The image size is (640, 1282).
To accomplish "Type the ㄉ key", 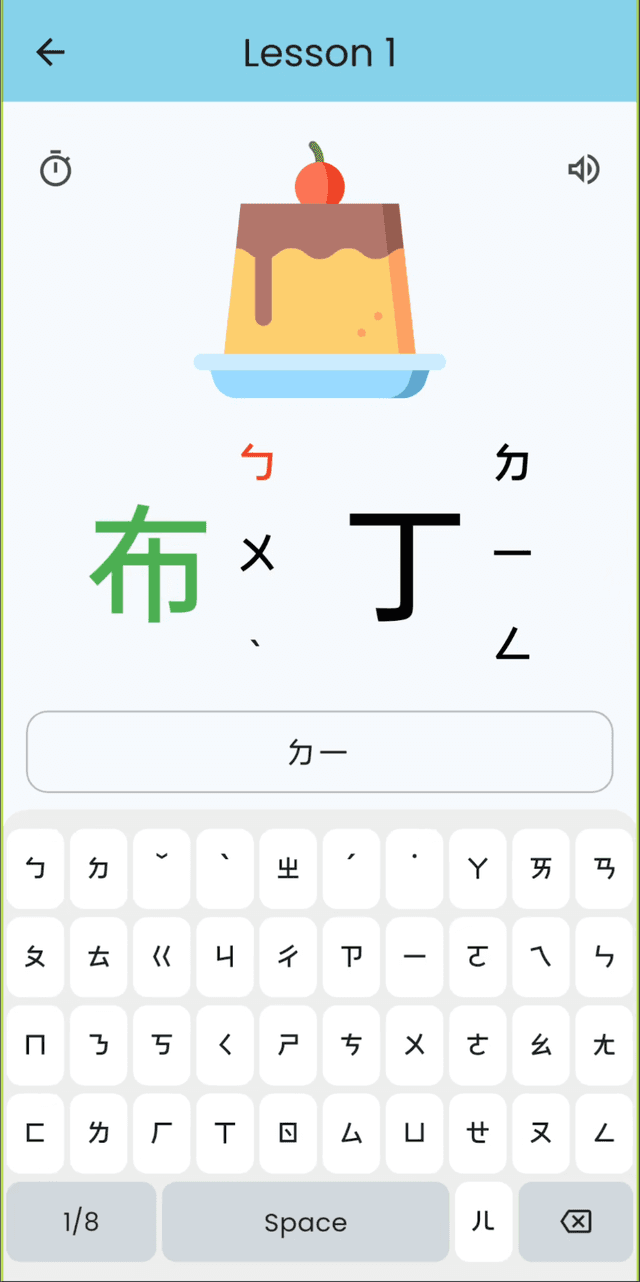I will point(99,868).
